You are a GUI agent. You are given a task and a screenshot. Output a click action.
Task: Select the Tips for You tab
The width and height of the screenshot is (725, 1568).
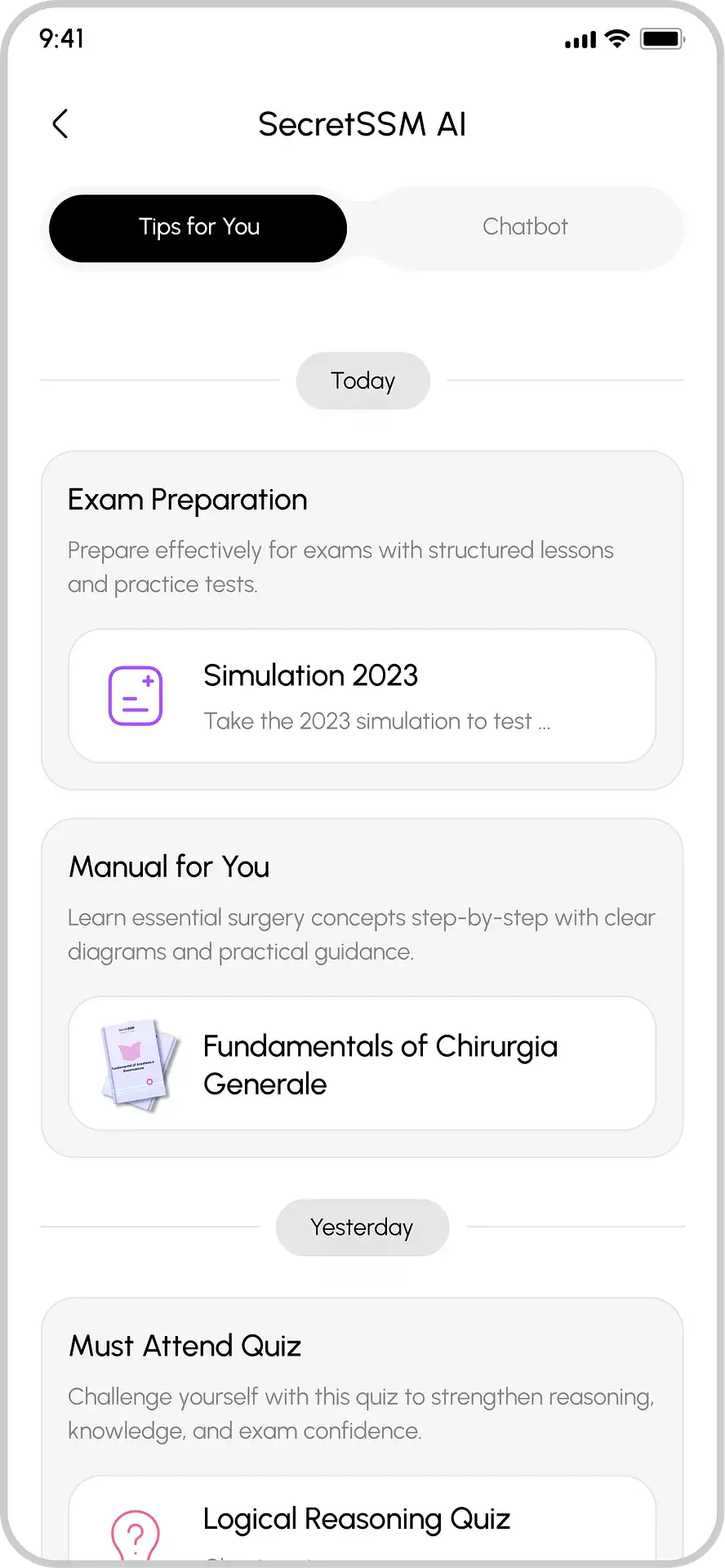198,227
